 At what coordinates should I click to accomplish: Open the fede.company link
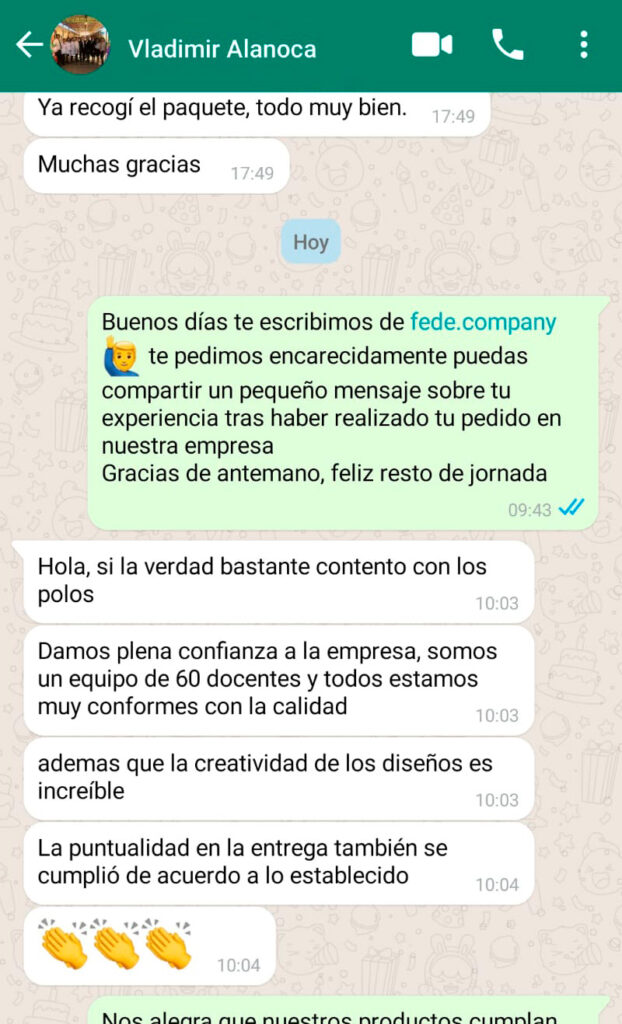[x=483, y=322]
